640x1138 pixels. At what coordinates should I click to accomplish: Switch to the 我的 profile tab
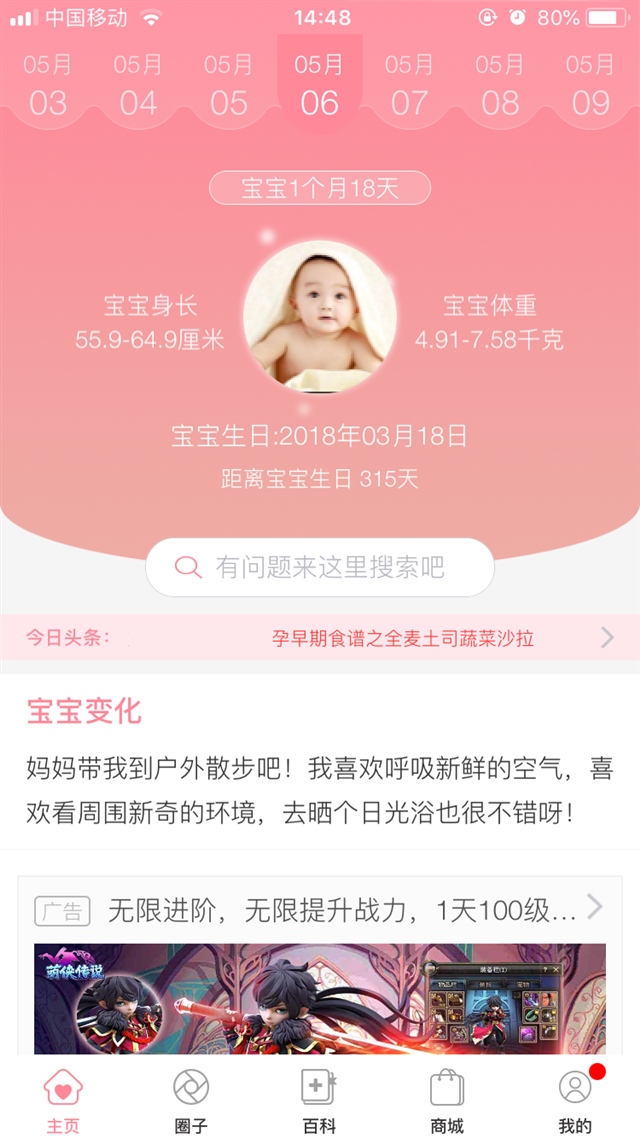[575, 1100]
